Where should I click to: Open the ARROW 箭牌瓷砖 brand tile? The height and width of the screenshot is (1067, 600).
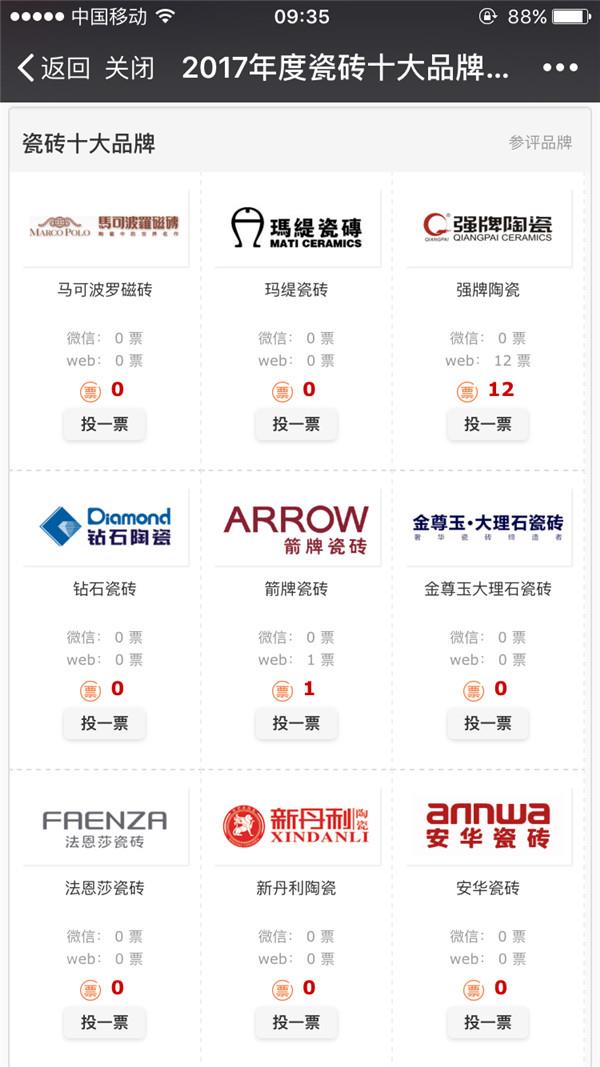point(297,527)
